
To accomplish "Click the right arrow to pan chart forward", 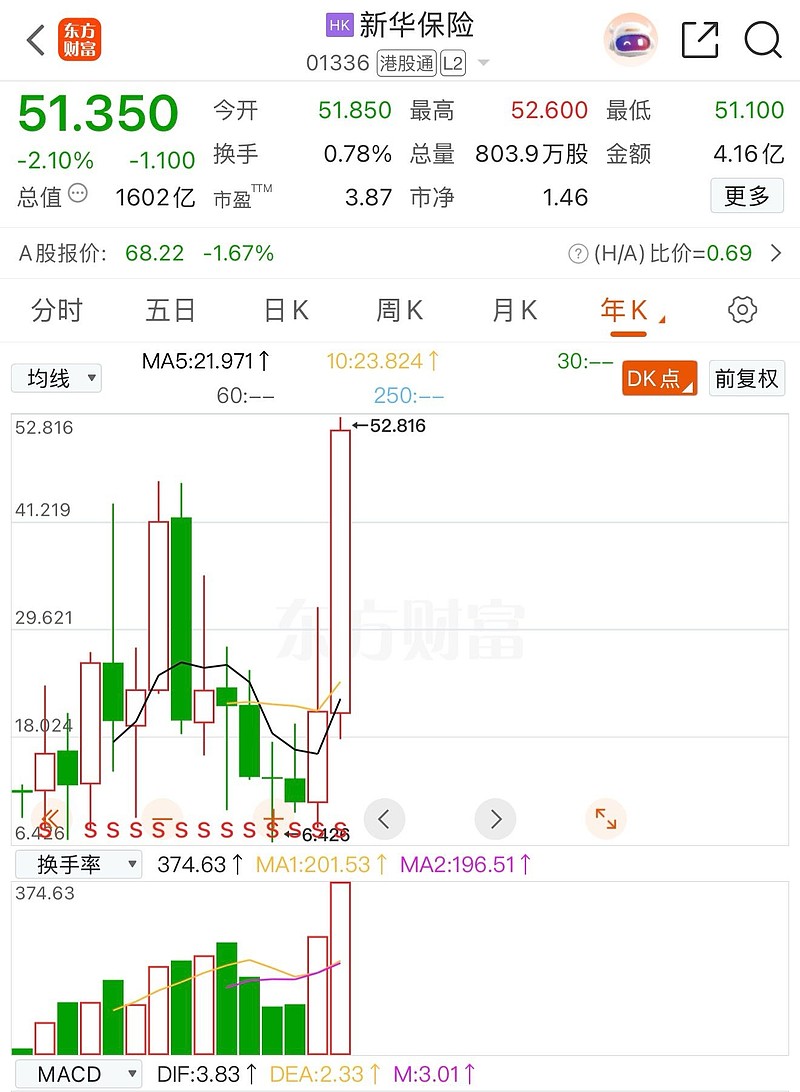I will click(x=495, y=819).
